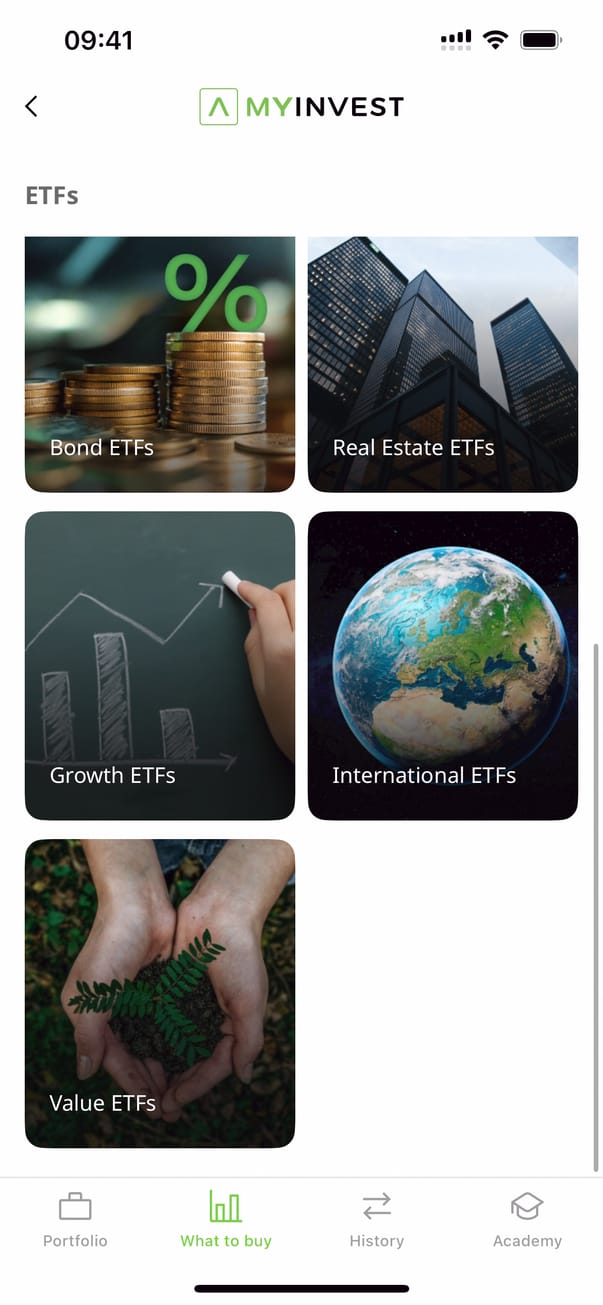This screenshot has width=603, height=1305.
Task: Go to the Academy tab
Action: [527, 1220]
